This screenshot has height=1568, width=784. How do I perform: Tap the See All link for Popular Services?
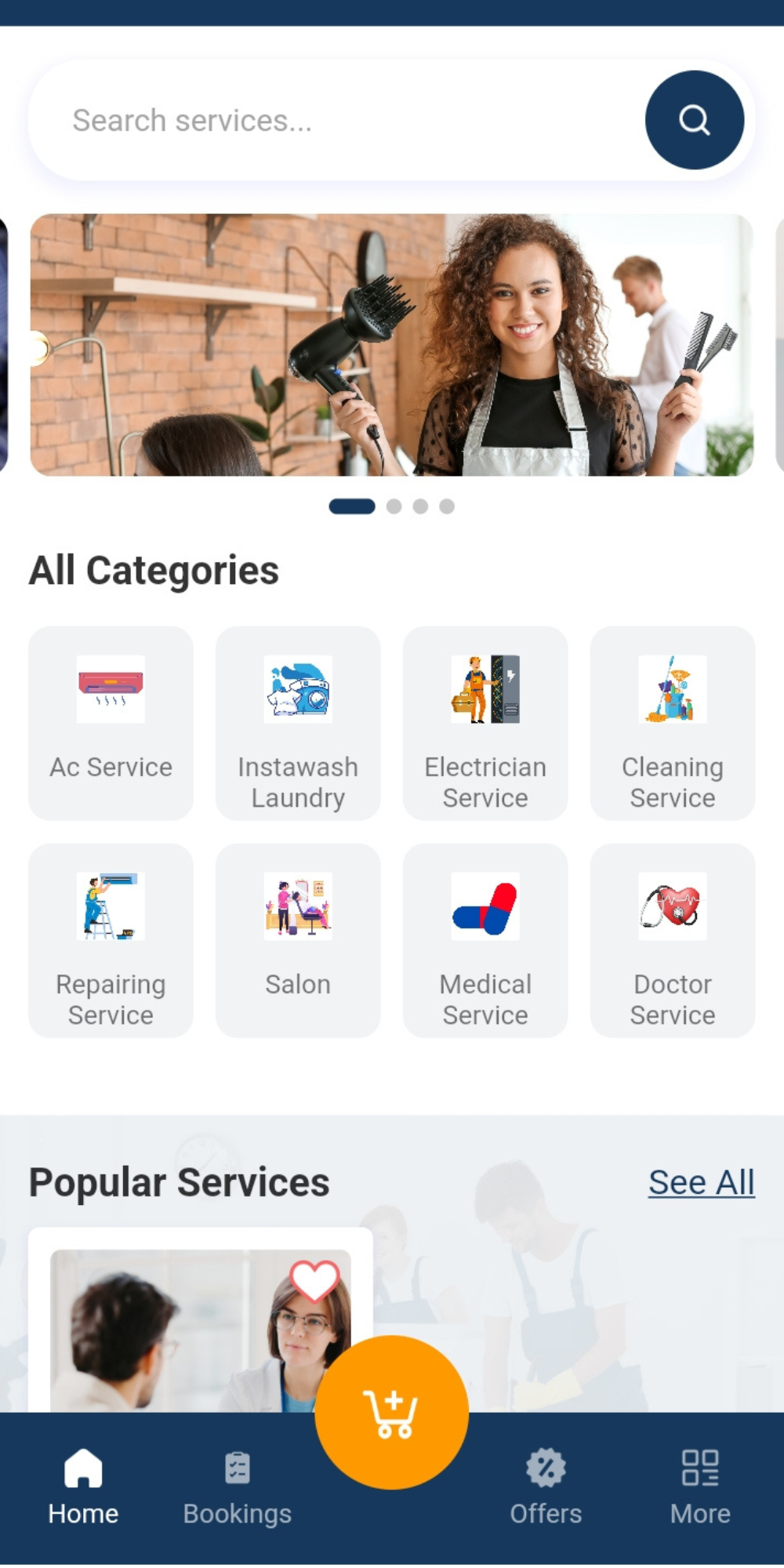[x=702, y=1182]
